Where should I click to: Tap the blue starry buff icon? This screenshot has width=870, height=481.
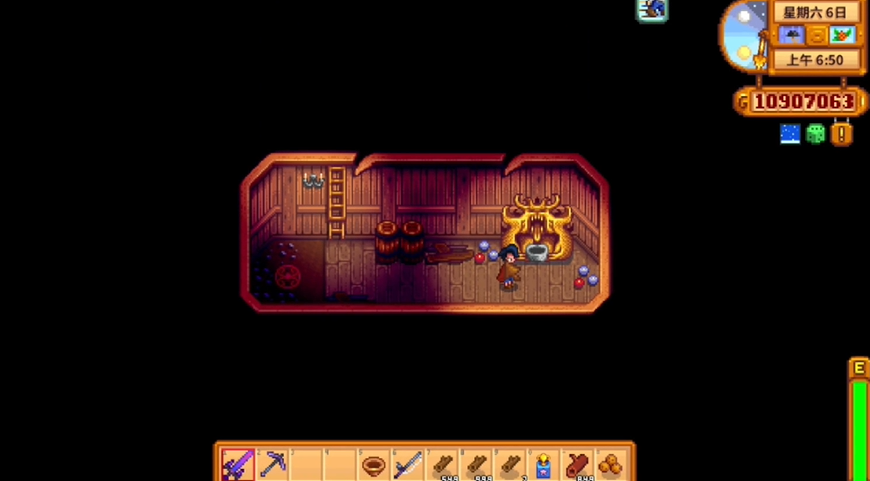pos(790,133)
